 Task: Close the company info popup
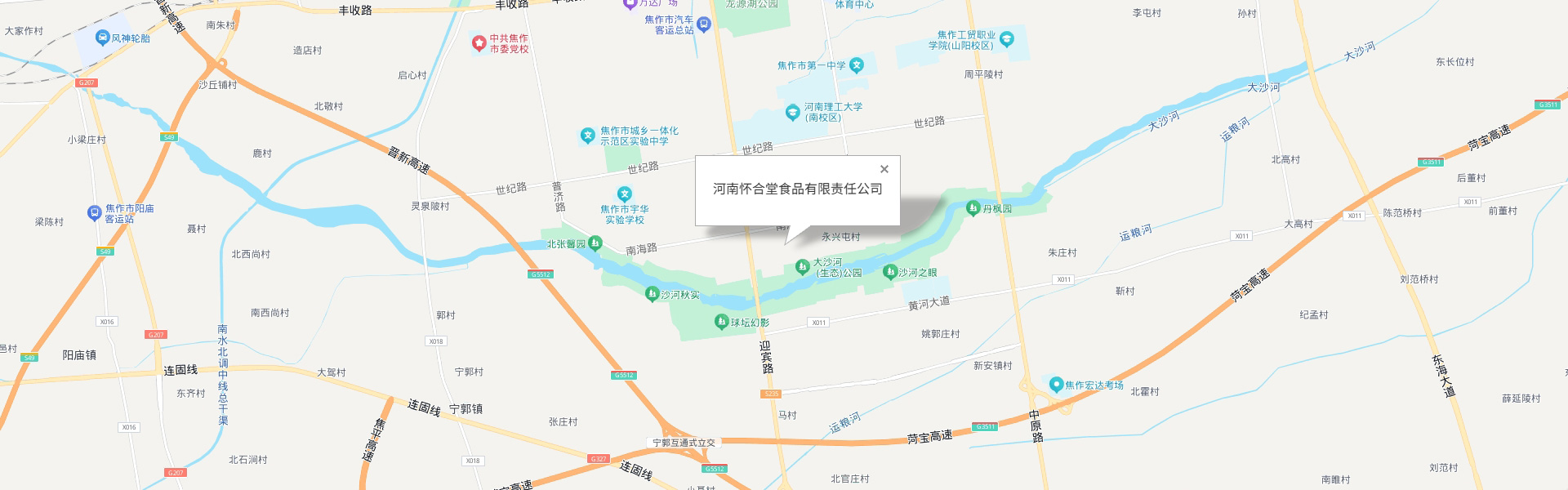(884, 169)
